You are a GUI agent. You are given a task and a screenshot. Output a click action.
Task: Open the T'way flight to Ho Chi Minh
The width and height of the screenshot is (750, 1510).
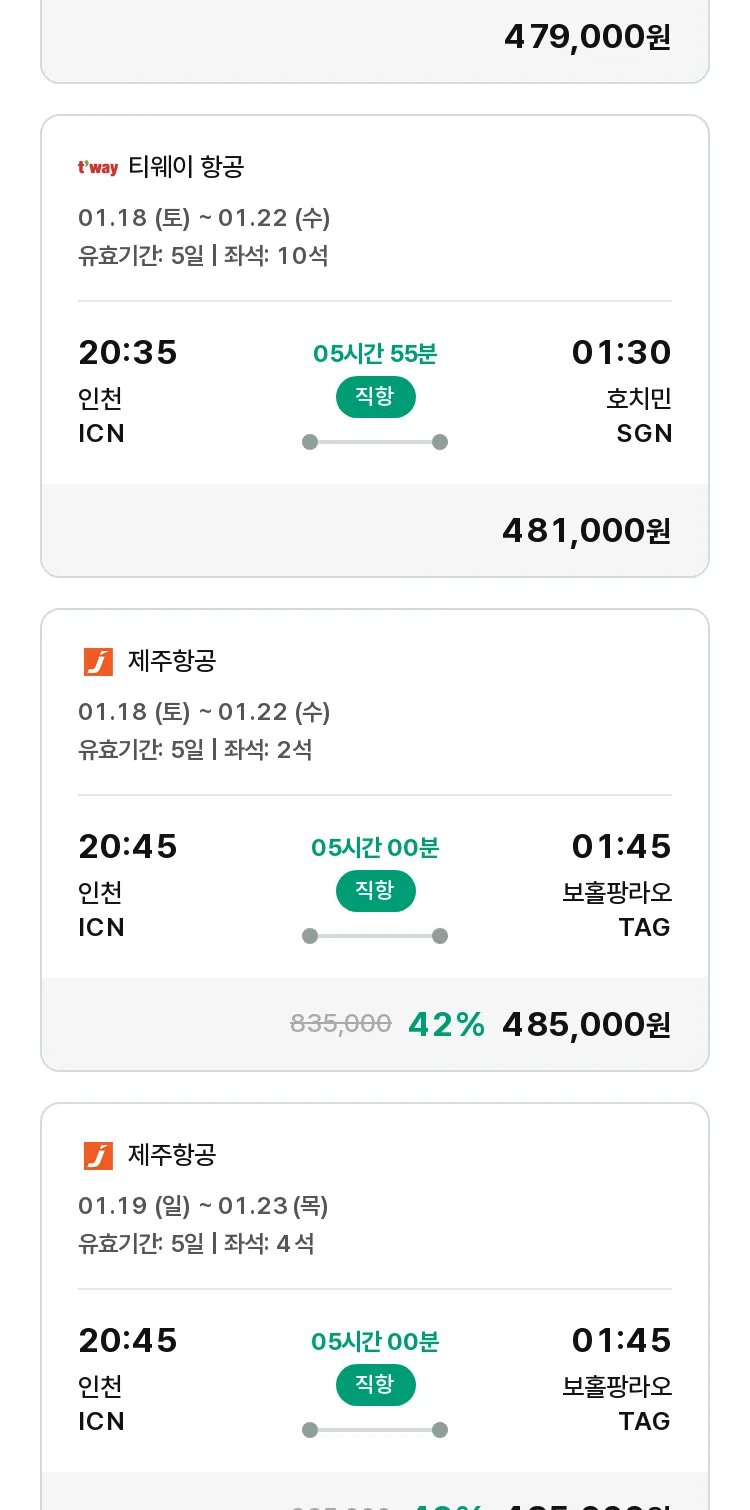click(x=375, y=346)
